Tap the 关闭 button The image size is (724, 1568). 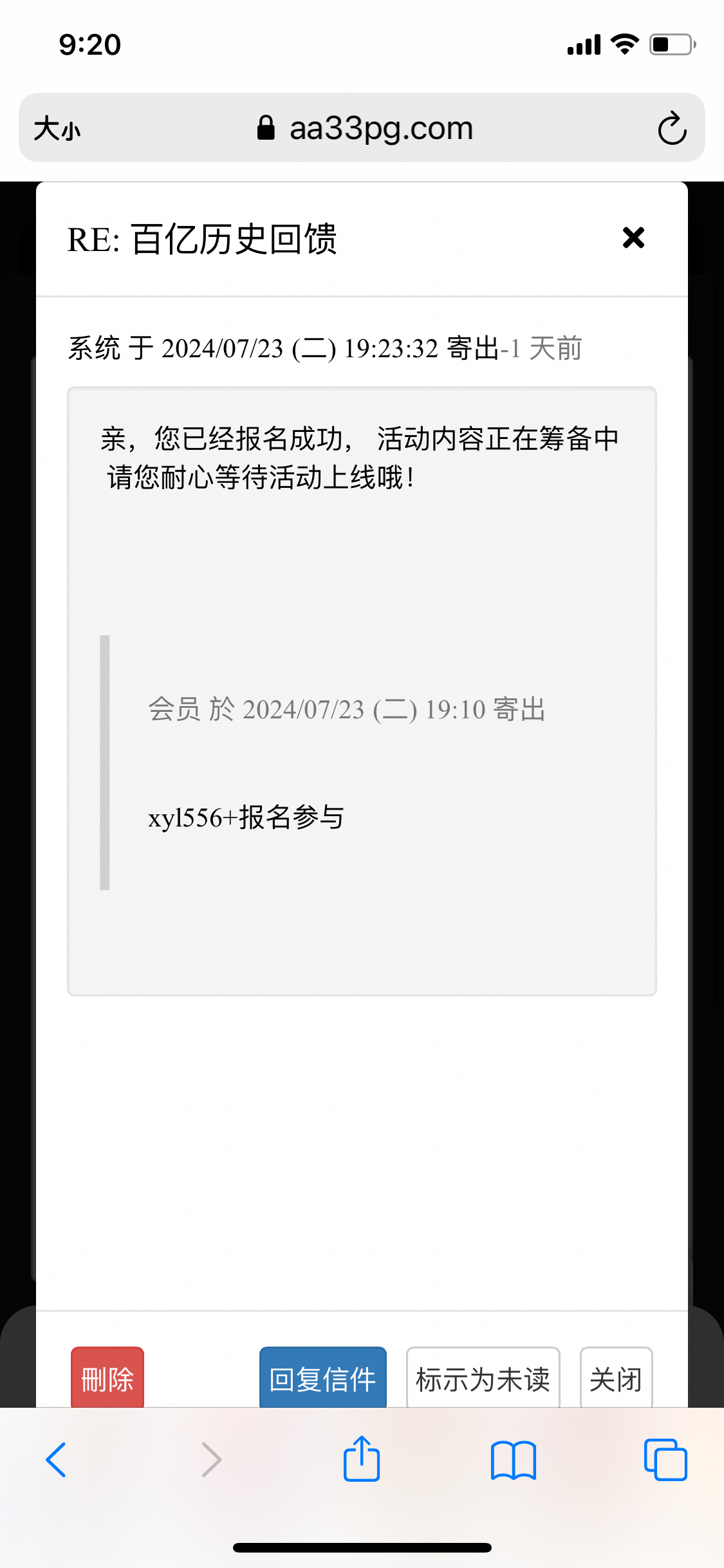pyautogui.click(x=616, y=1378)
